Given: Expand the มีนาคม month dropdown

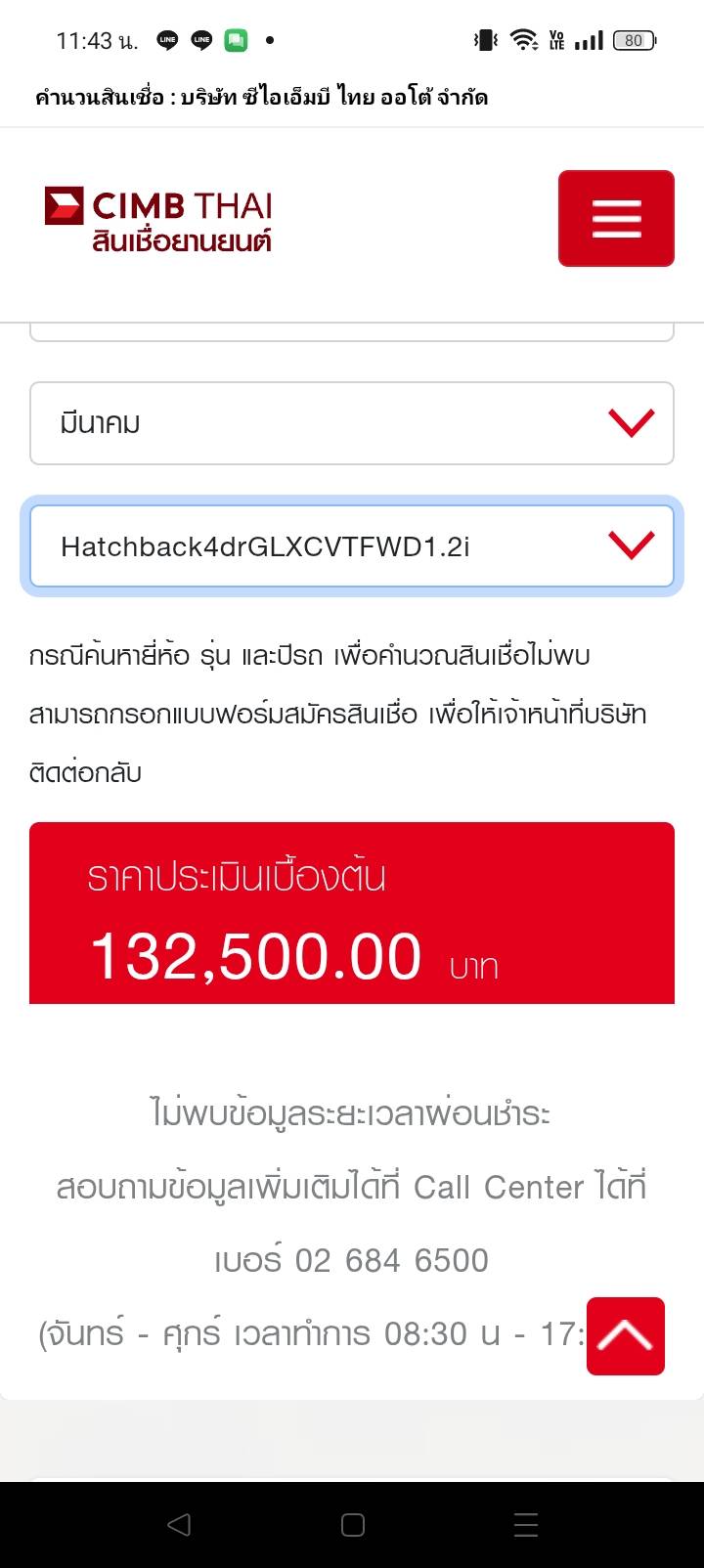Looking at the screenshot, I should tap(352, 423).
